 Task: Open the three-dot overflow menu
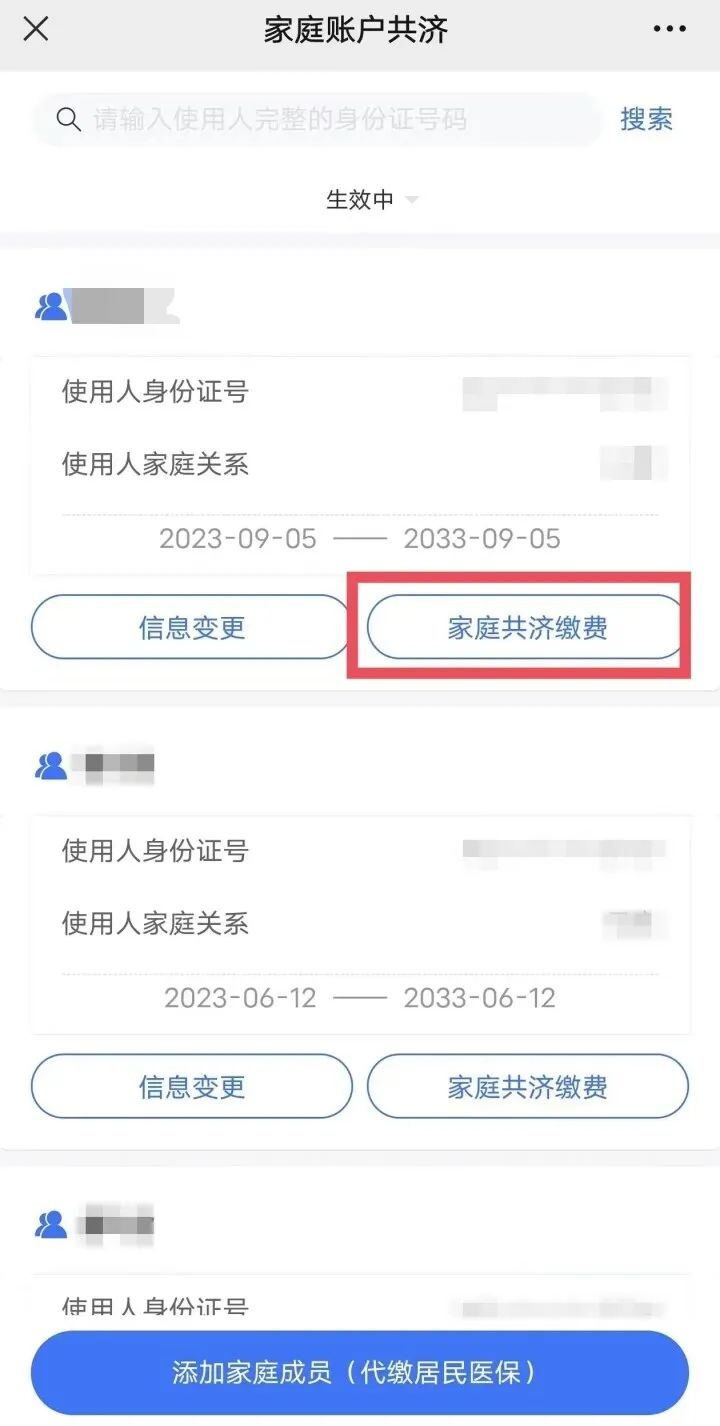[669, 29]
